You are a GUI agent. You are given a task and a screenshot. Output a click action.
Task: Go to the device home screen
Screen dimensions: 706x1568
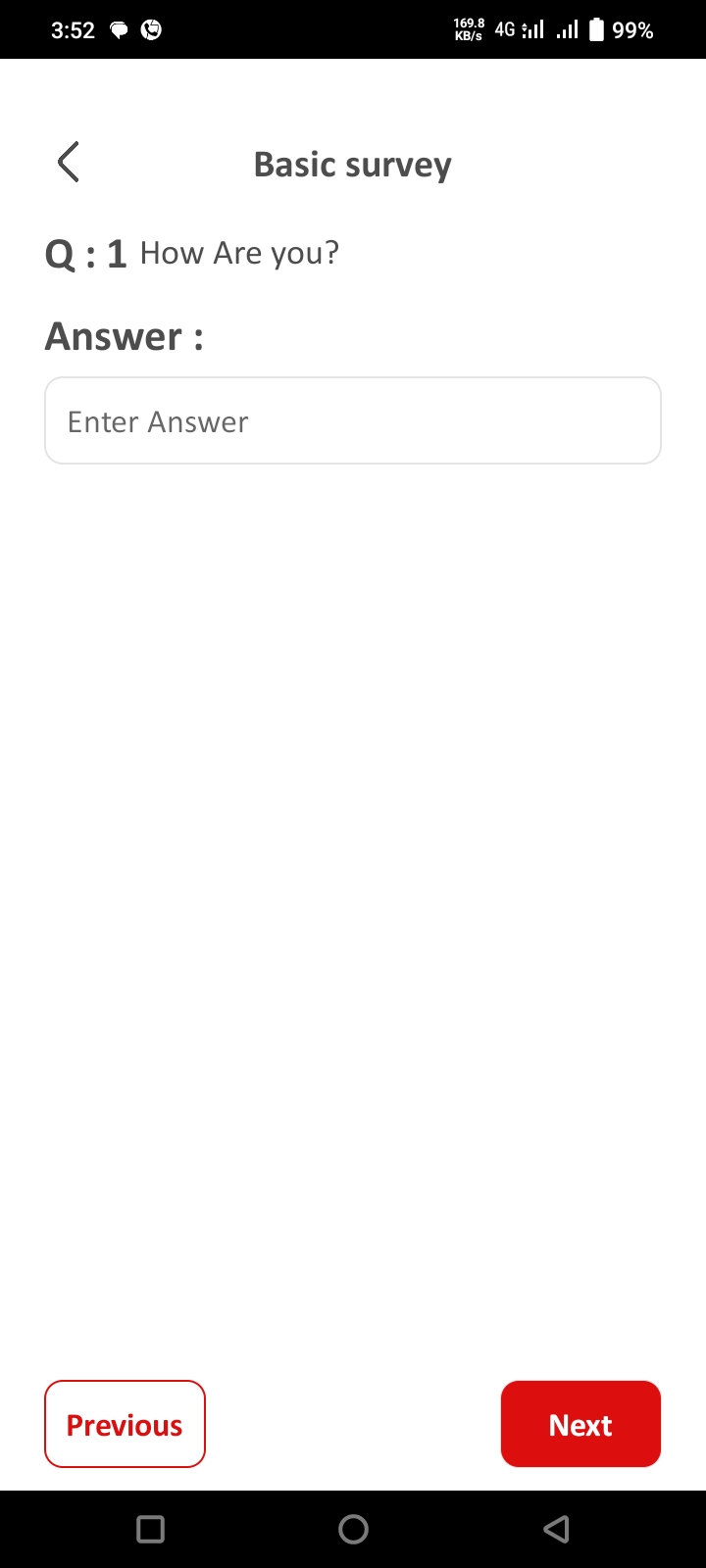353,1529
